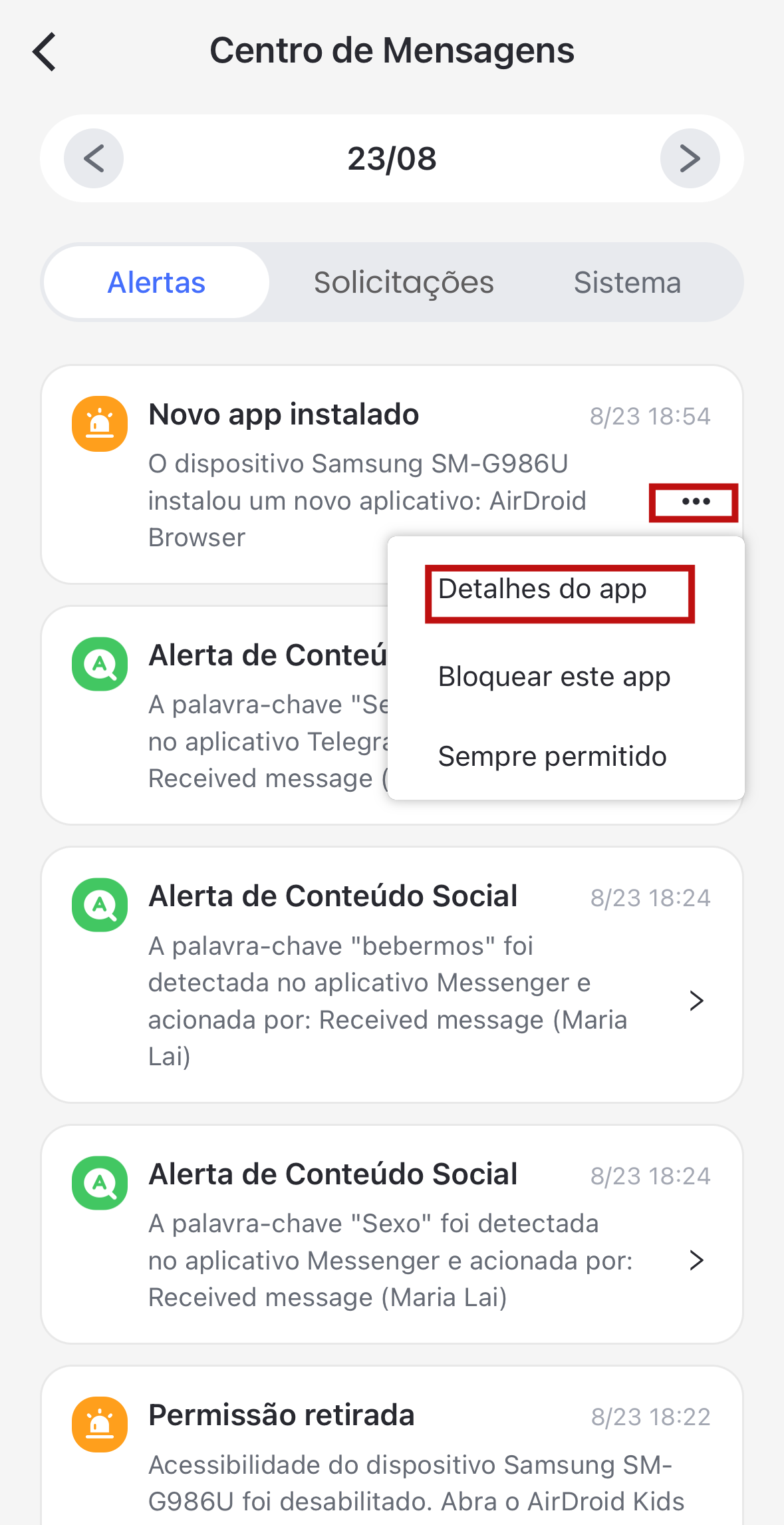Tap the date 23/08 in the navigation bar
Image resolution: width=784 pixels, height=1525 pixels.
tap(392, 158)
